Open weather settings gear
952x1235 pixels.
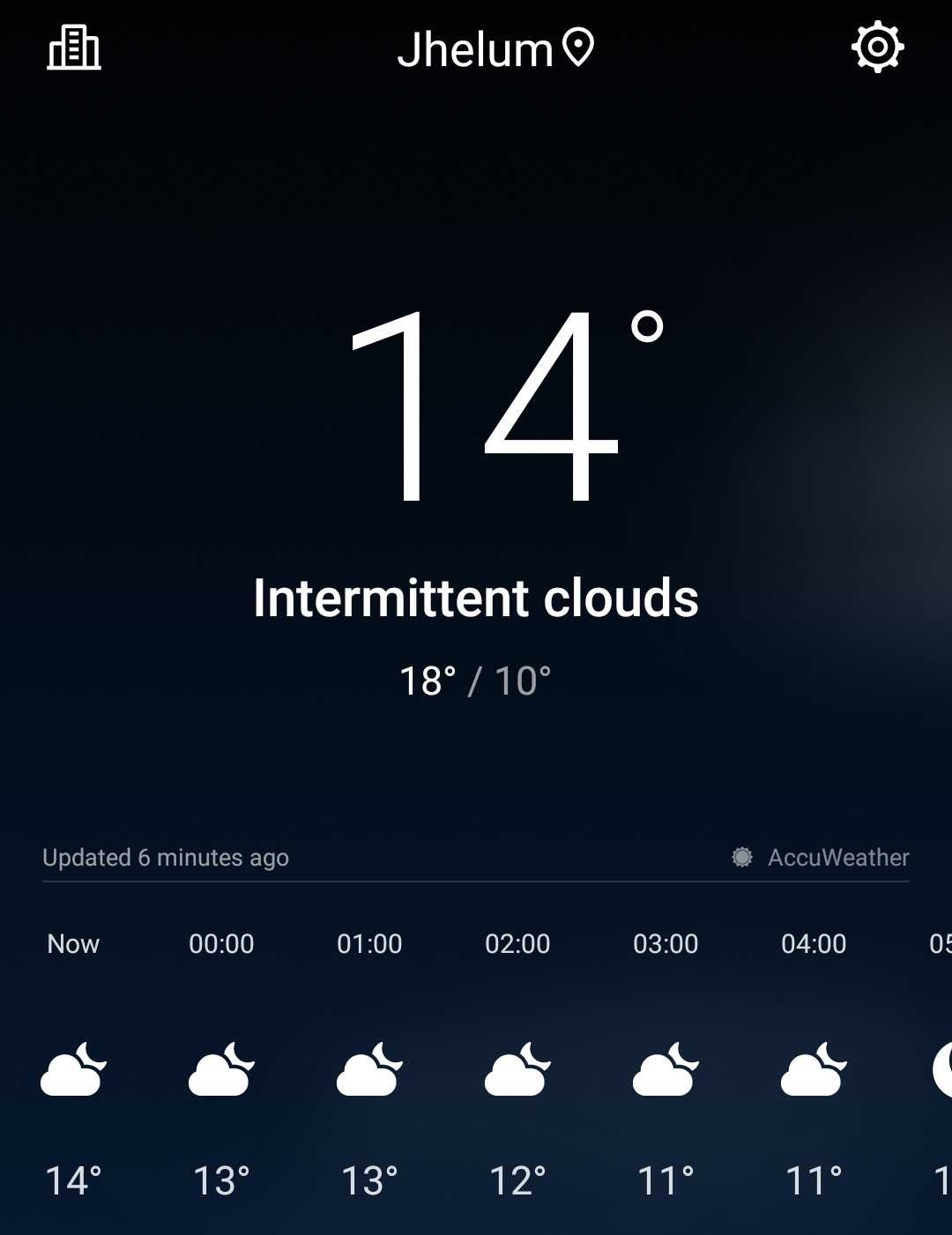(877, 47)
